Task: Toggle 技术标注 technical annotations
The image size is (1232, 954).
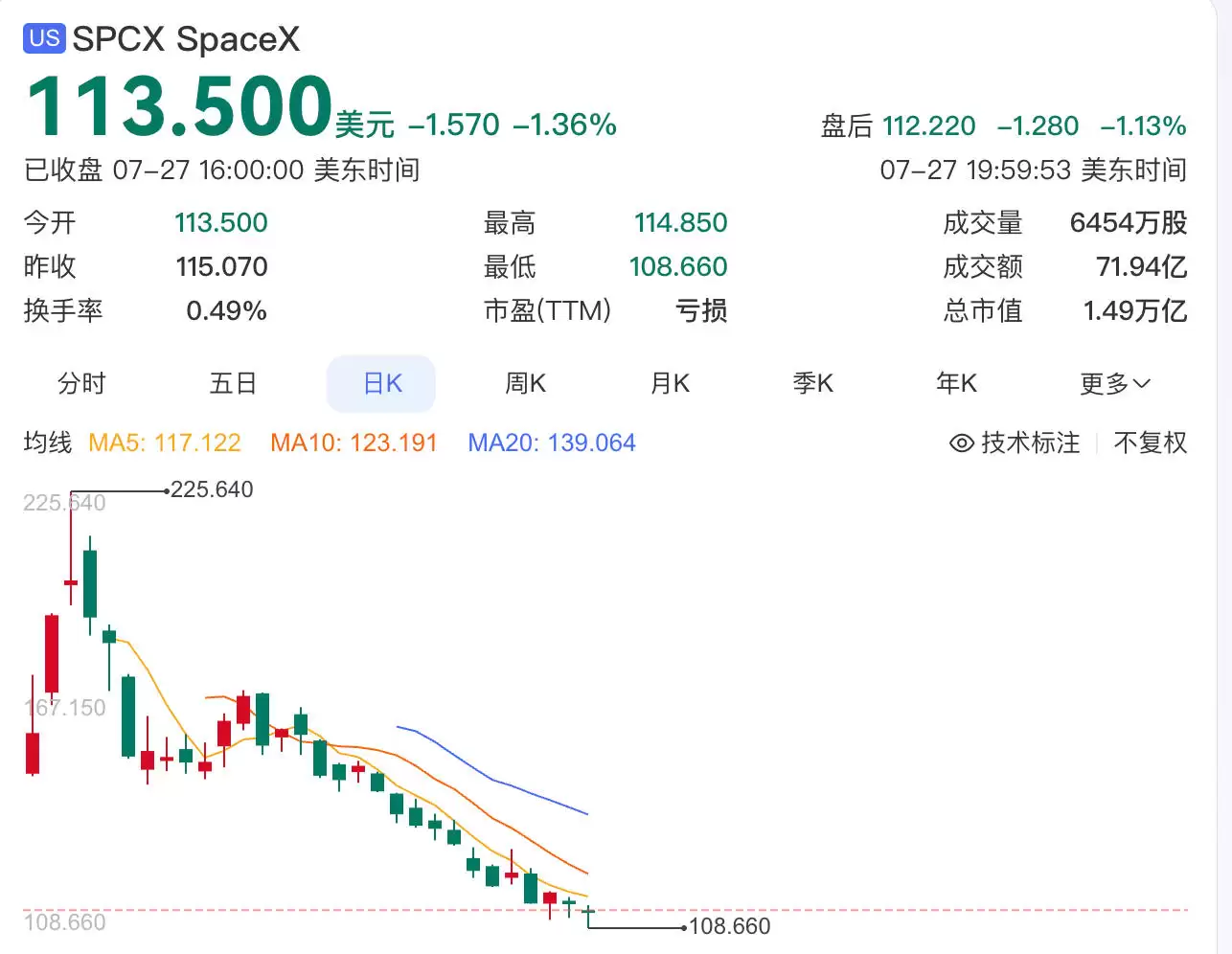Action: 1015,443
